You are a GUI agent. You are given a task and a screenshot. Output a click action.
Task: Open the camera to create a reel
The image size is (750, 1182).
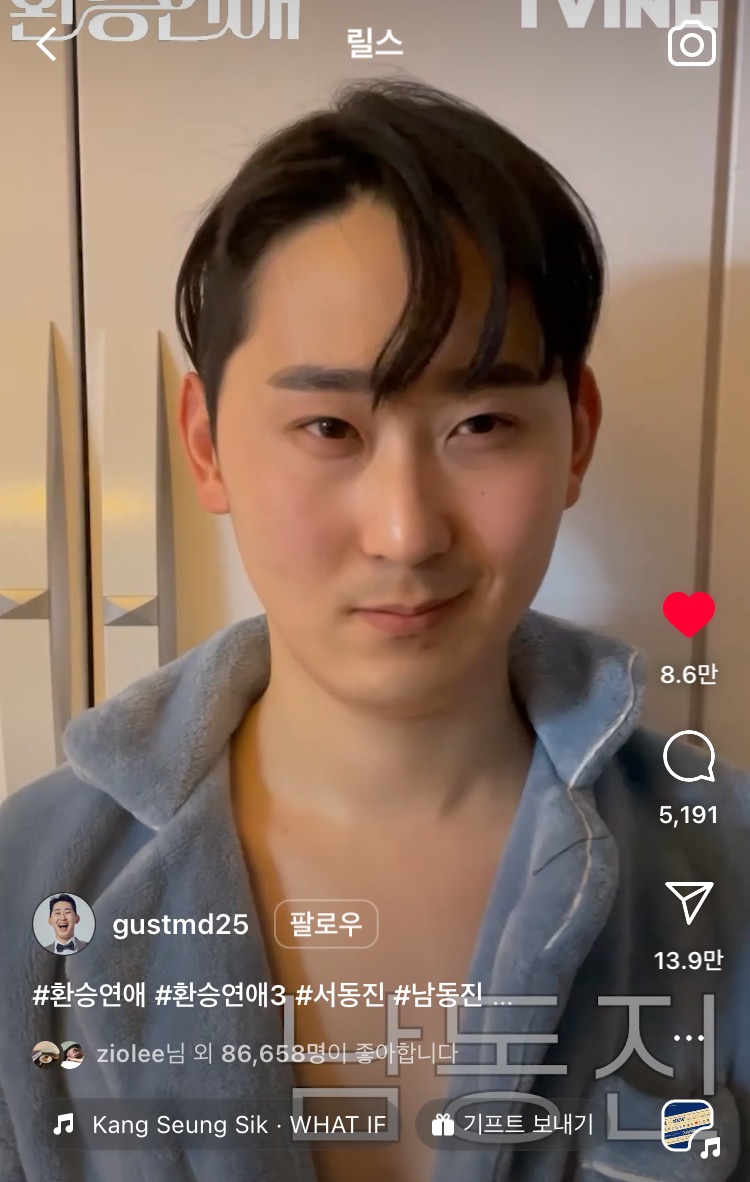pyautogui.click(x=692, y=44)
